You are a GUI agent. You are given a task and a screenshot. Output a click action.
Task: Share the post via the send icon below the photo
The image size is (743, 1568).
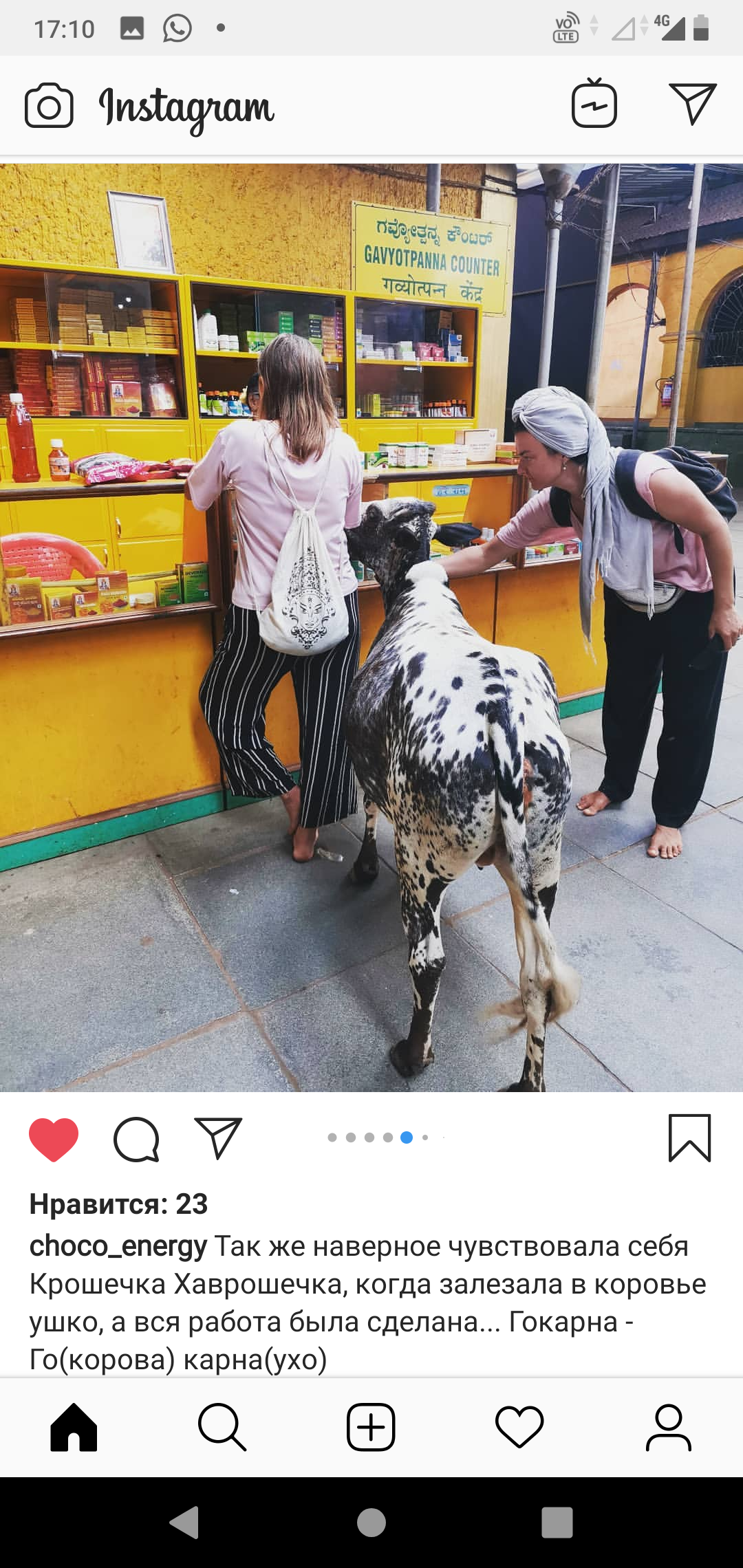coord(218,1138)
